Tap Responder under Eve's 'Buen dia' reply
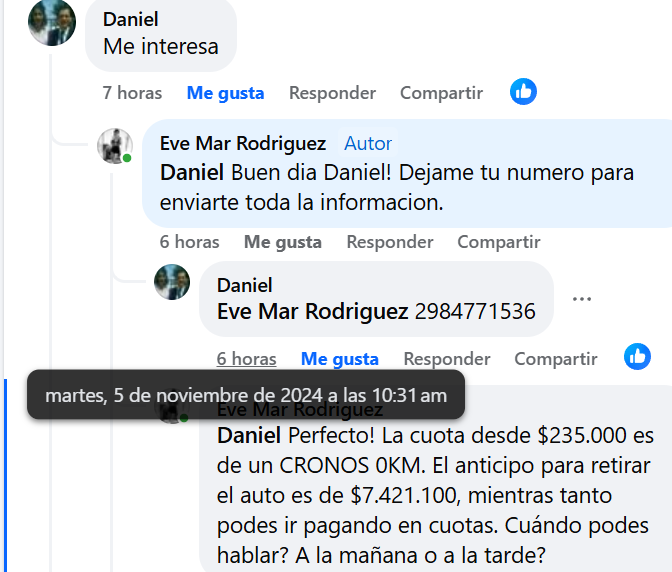 pos(389,242)
